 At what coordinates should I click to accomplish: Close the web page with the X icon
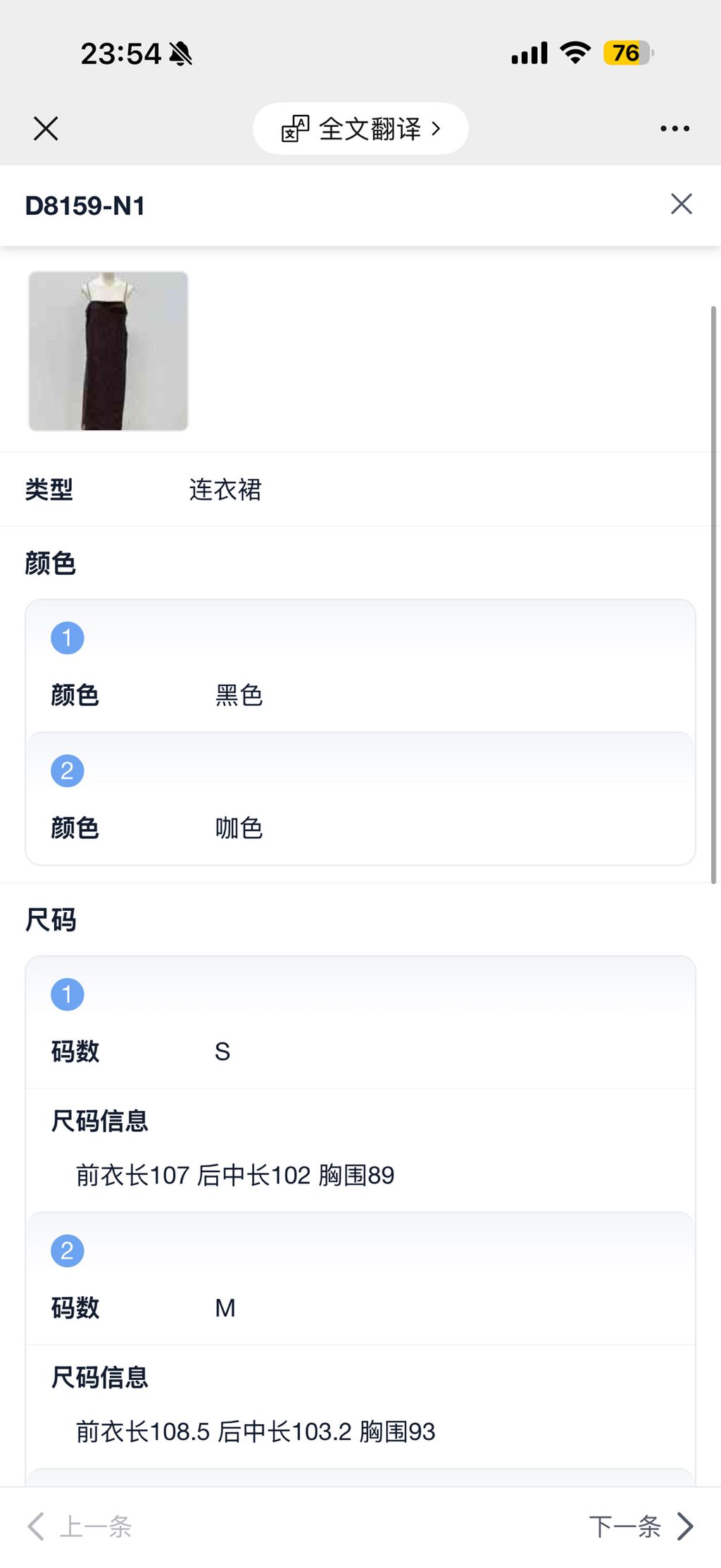pyautogui.click(x=45, y=127)
